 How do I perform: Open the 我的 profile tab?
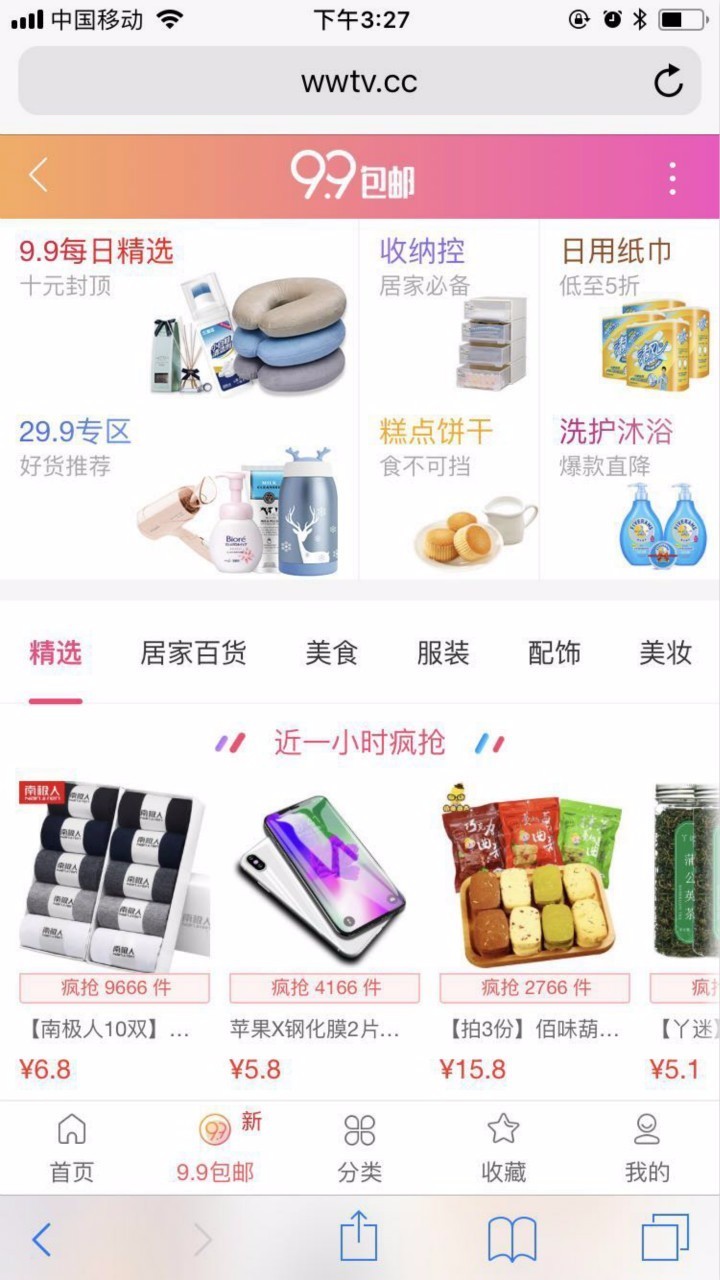[x=647, y=1148]
